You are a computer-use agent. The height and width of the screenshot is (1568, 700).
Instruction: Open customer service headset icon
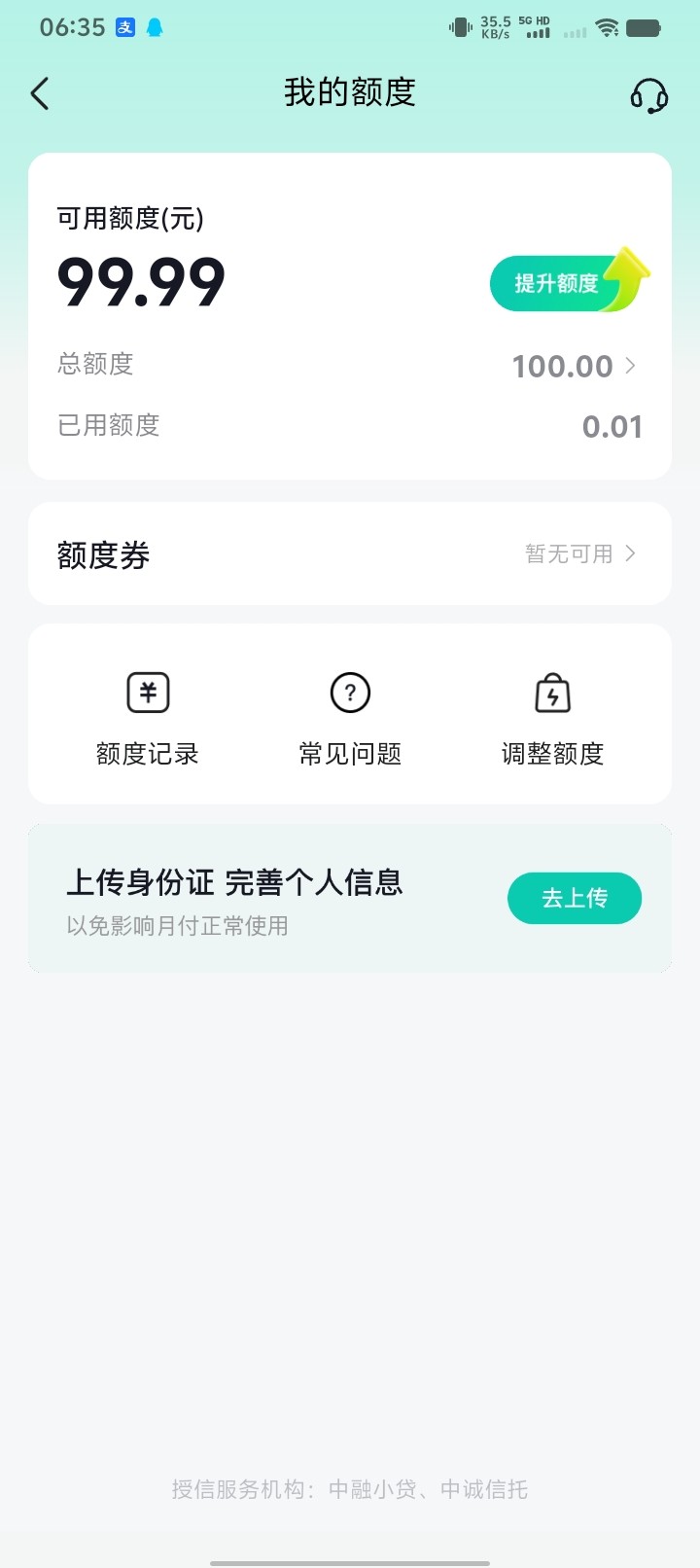[648, 94]
